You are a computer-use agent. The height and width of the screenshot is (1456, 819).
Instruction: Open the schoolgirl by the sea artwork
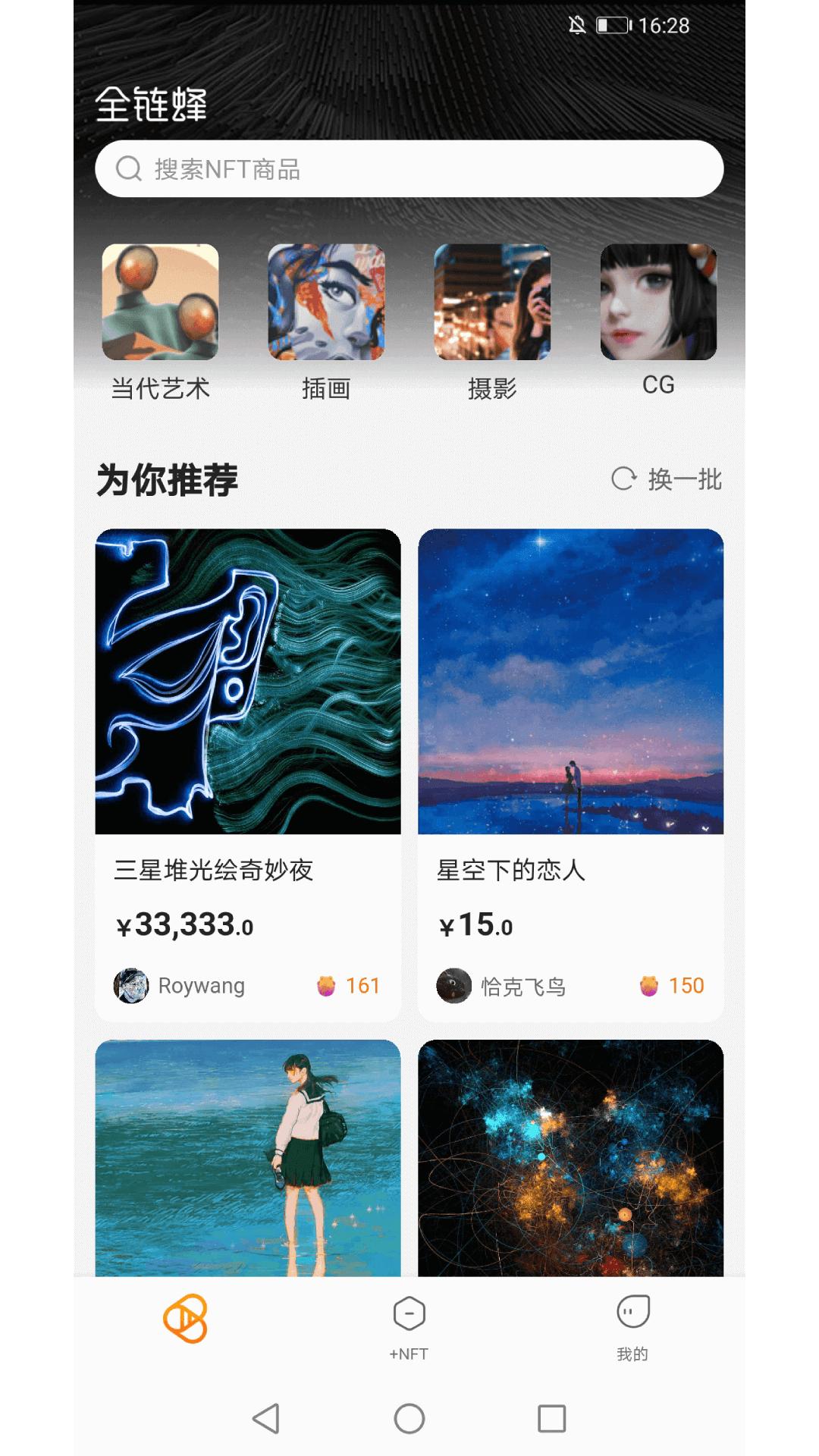click(248, 1158)
